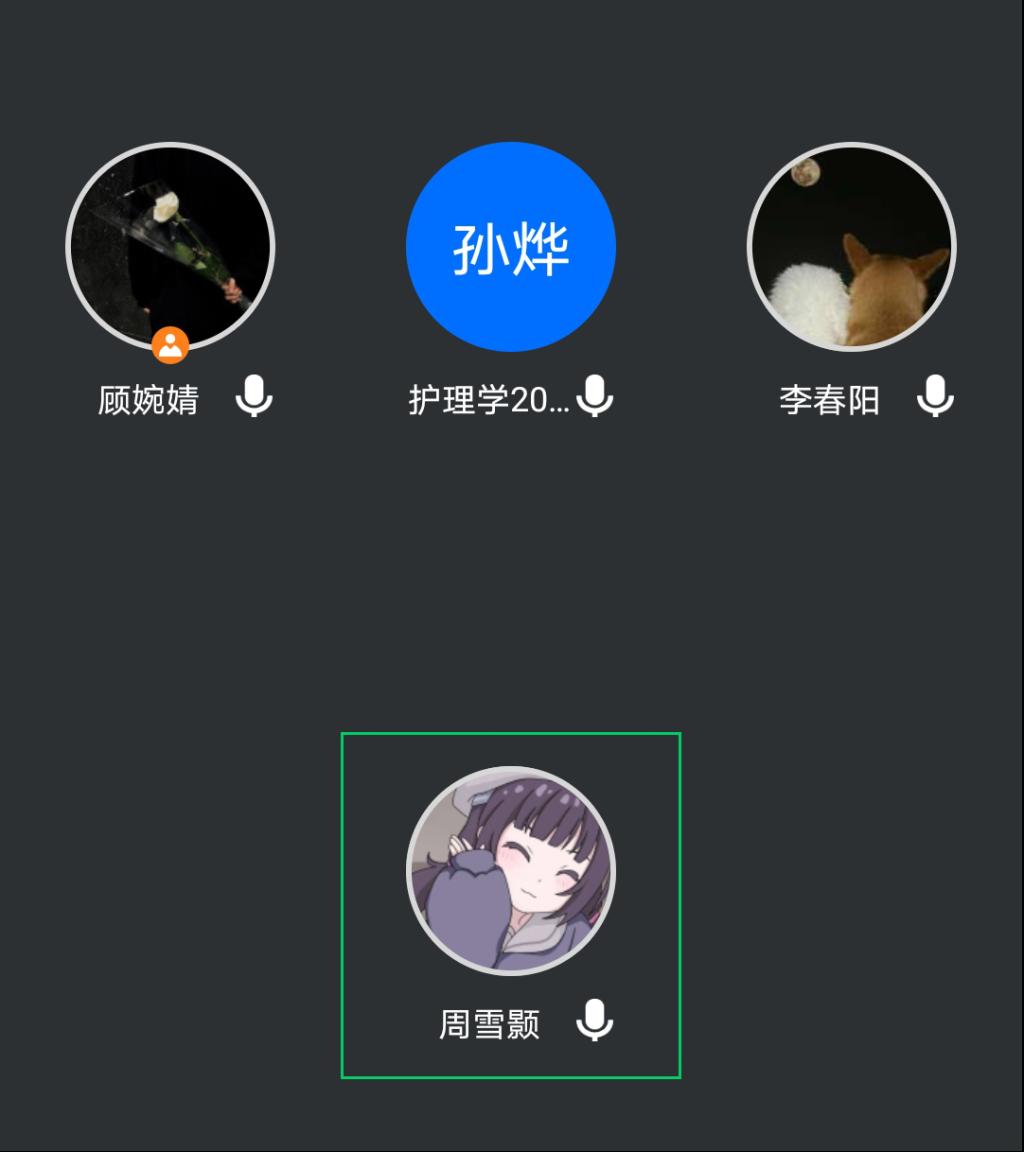Tap the 孙烨 blue avatar tile
Screen dimensions: 1024x1152
click(511, 247)
